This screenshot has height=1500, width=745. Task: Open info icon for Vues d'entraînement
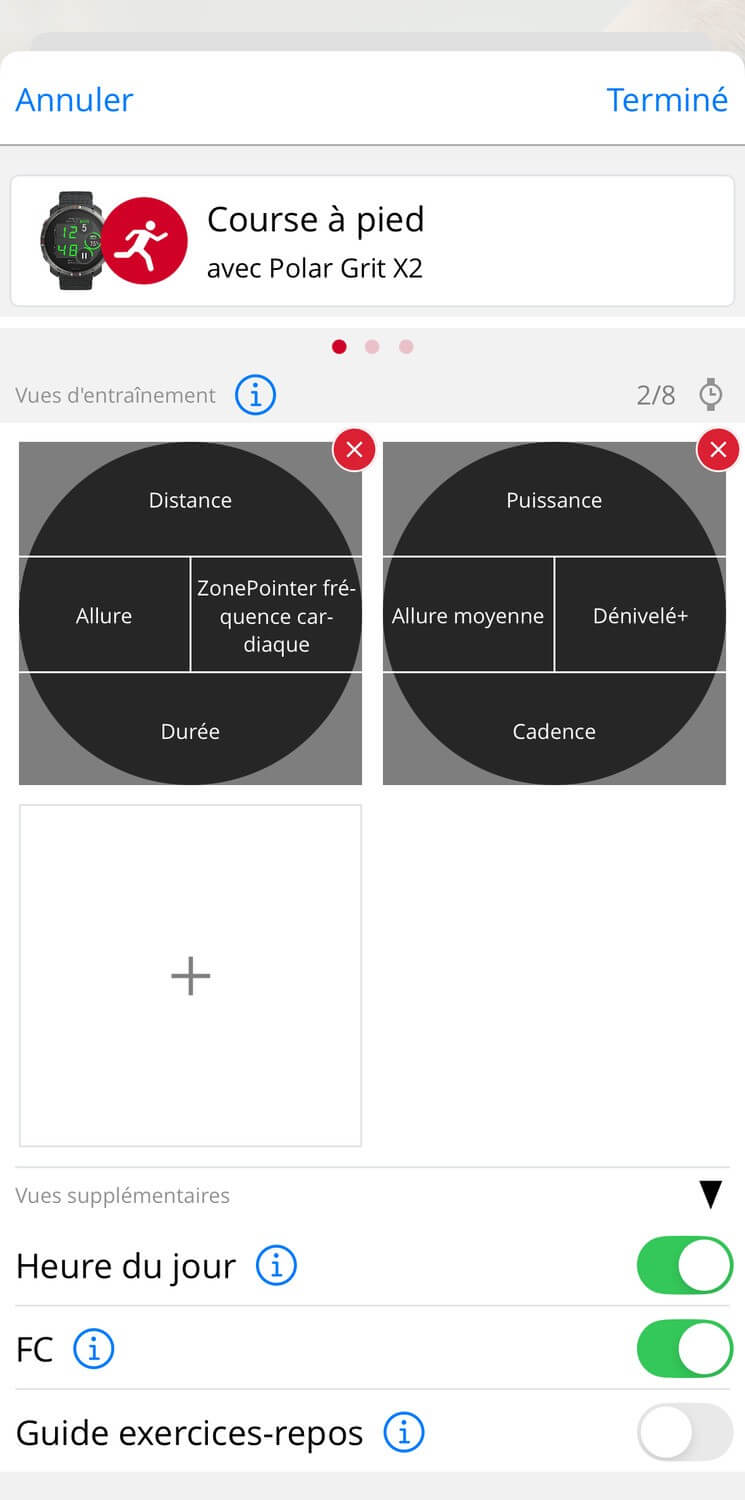pyautogui.click(x=255, y=395)
